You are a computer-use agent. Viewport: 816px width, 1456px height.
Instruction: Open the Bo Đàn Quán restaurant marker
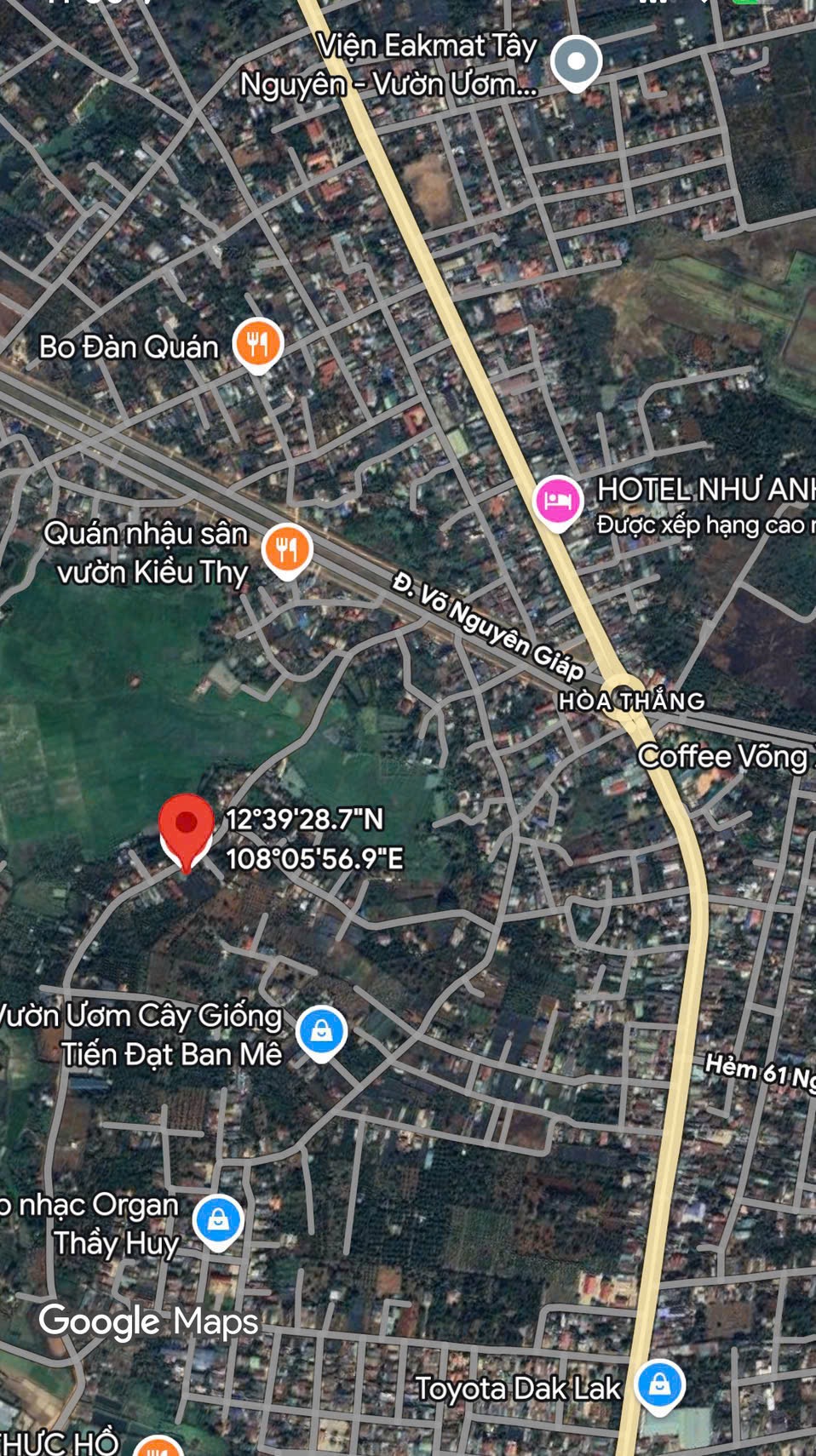[258, 343]
